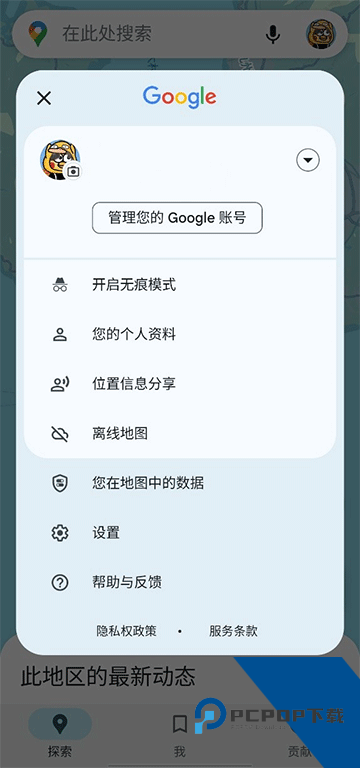
Task: Open 您在地图中的数据
Action: (180, 483)
